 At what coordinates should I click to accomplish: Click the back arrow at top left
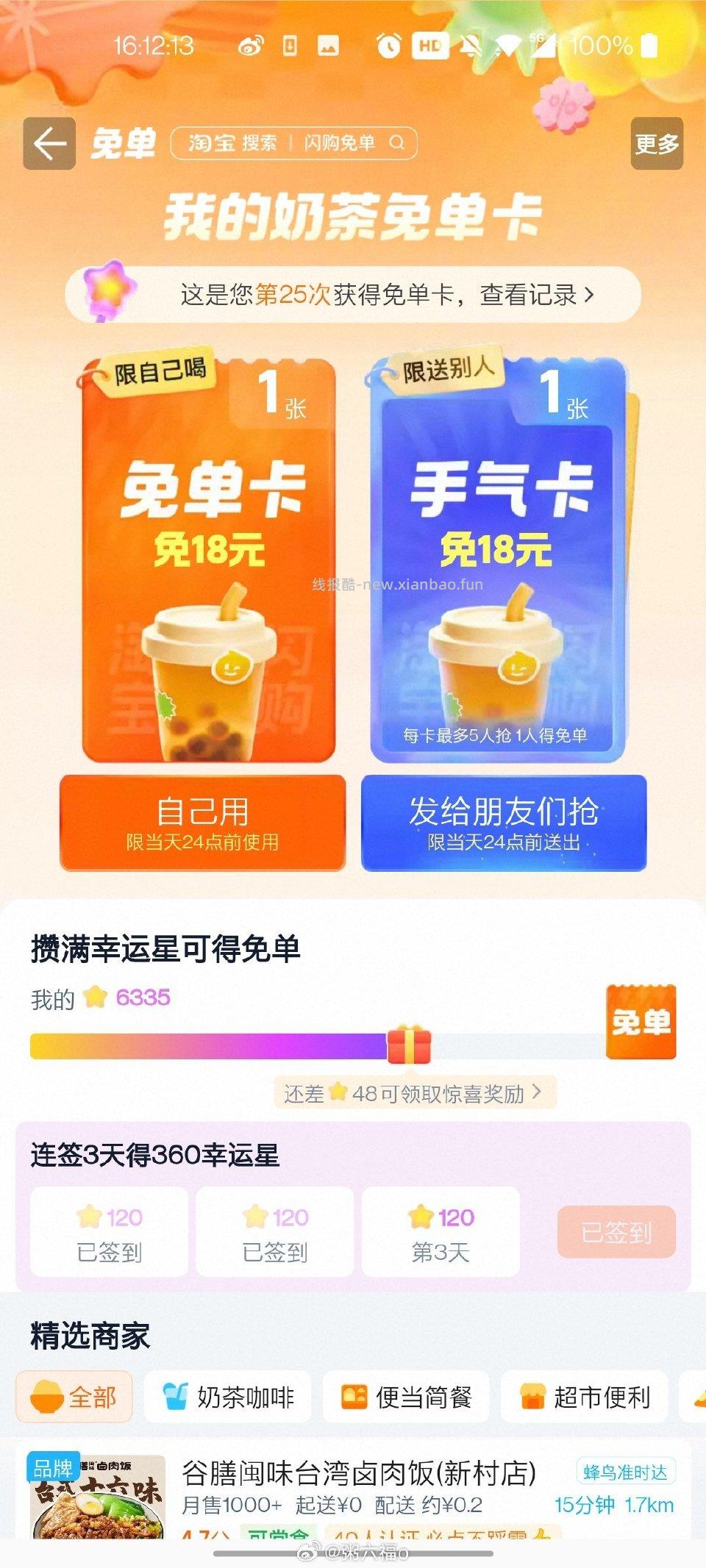[49, 143]
